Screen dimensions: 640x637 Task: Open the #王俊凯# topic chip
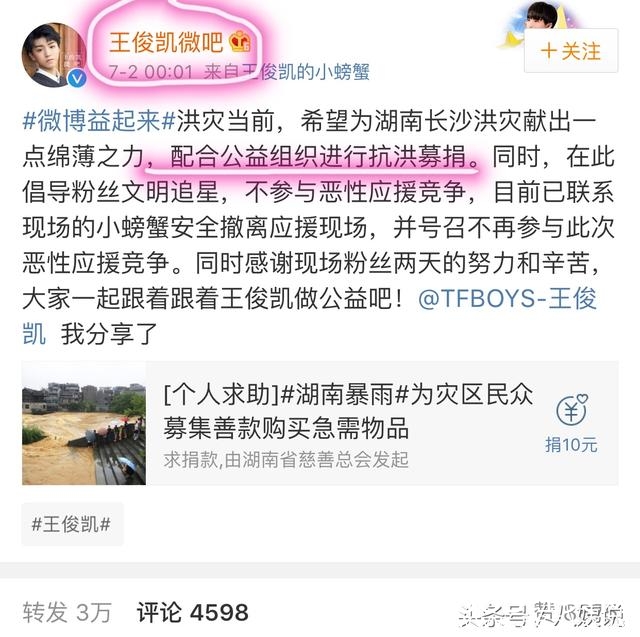coord(71,524)
